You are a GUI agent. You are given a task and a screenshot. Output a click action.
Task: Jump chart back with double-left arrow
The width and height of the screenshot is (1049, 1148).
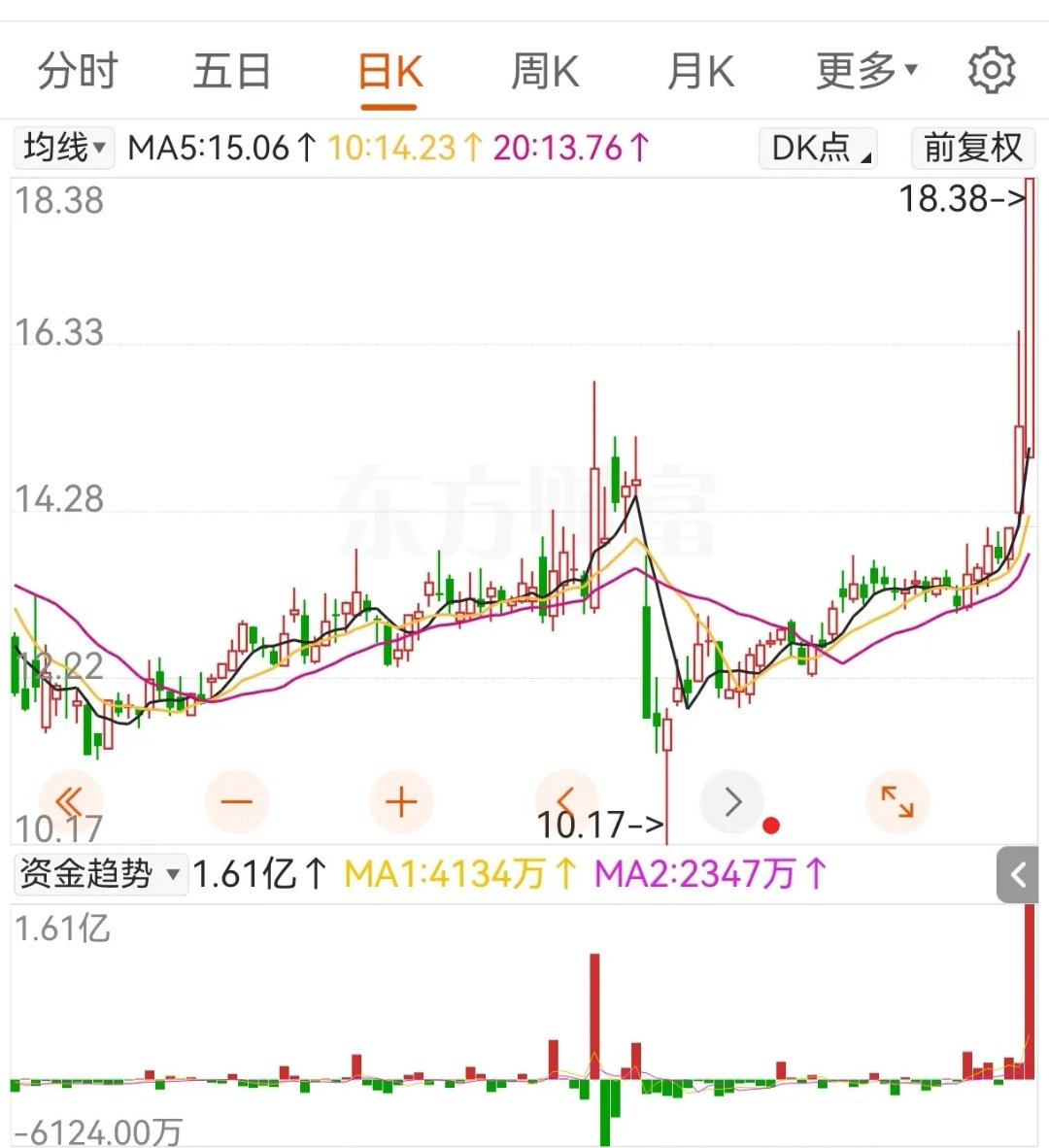coord(70,802)
